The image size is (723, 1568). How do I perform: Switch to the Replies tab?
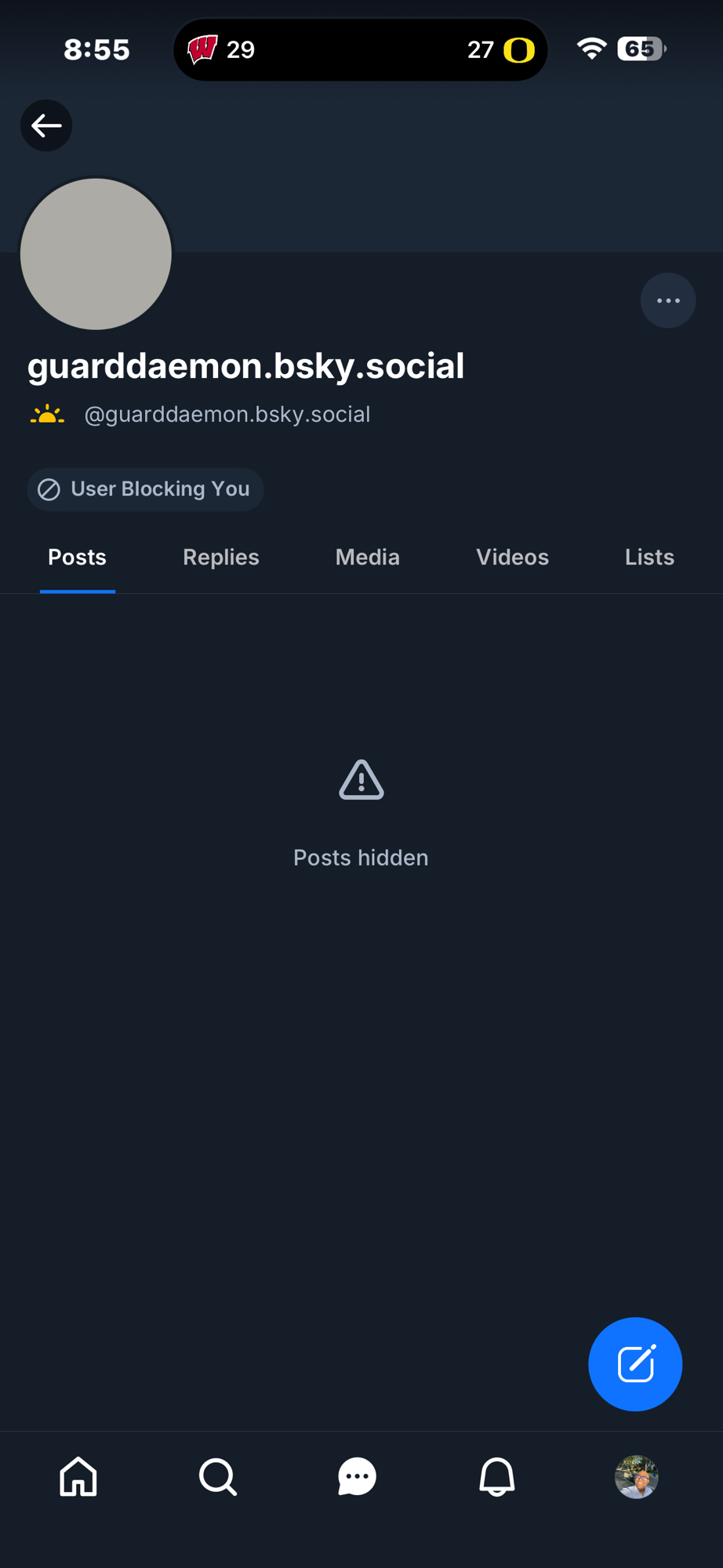(221, 557)
